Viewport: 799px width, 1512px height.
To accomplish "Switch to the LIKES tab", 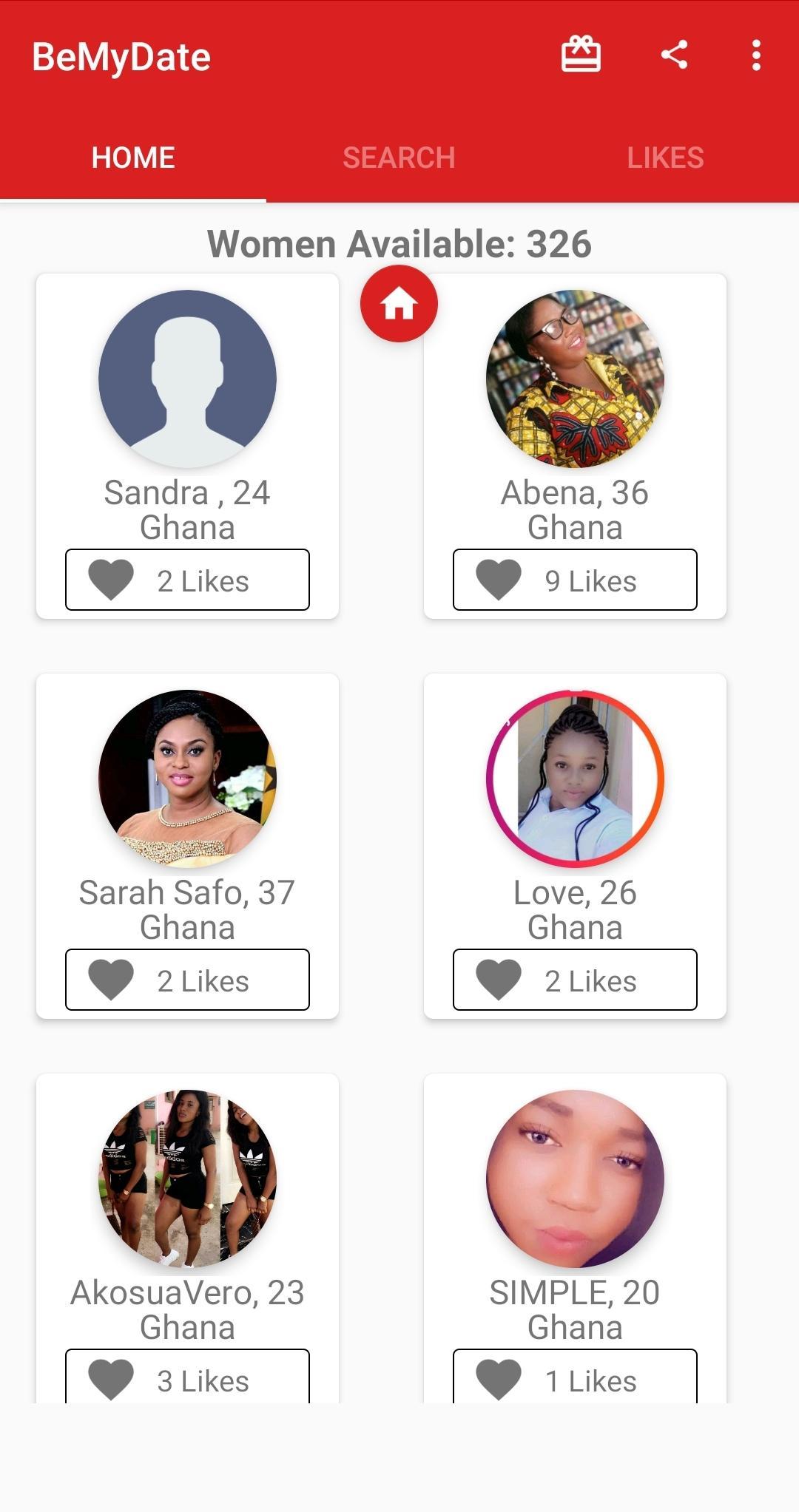I will [x=665, y=157].
